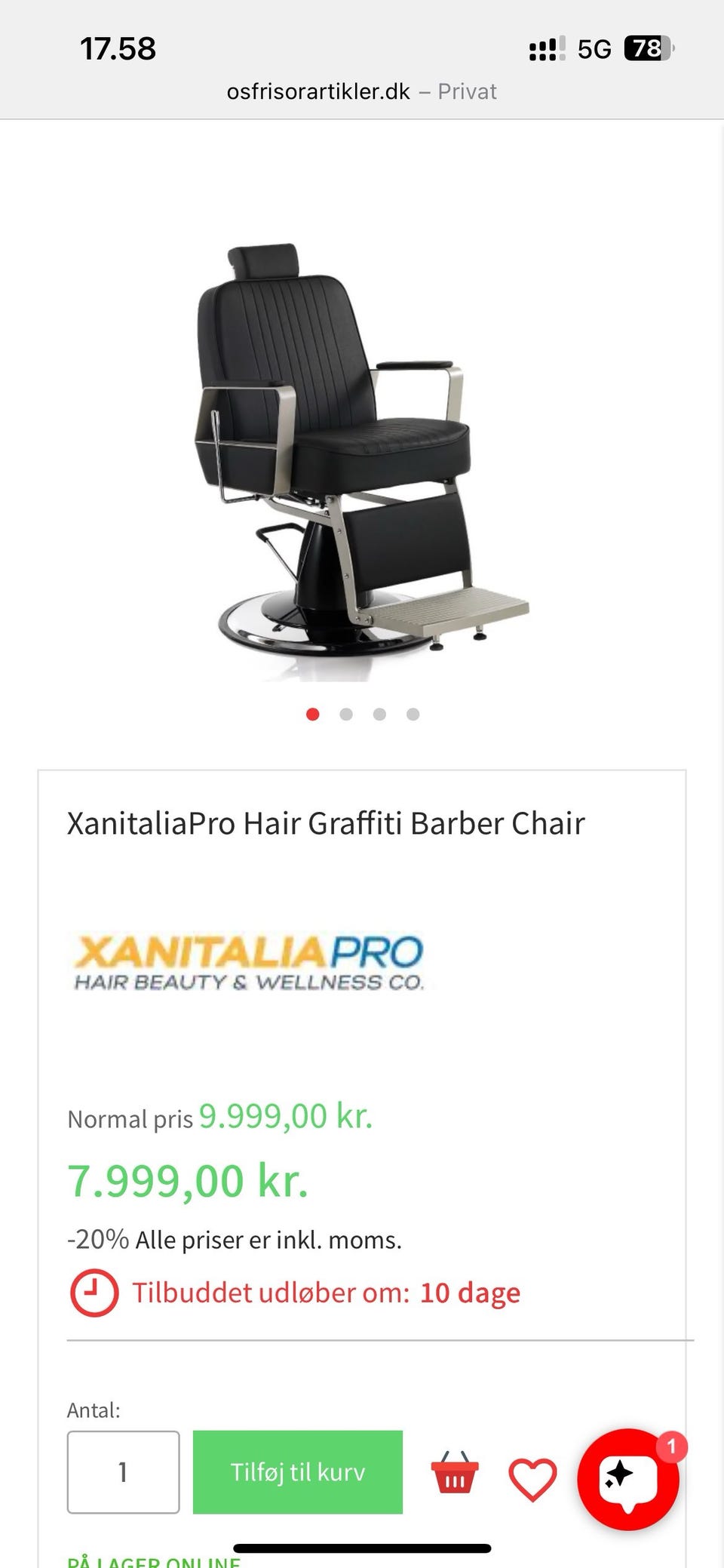This screenshot has height=1568, width=724.
Task: Open the red shopping basket icon
Action: (x=454, y=1472)
